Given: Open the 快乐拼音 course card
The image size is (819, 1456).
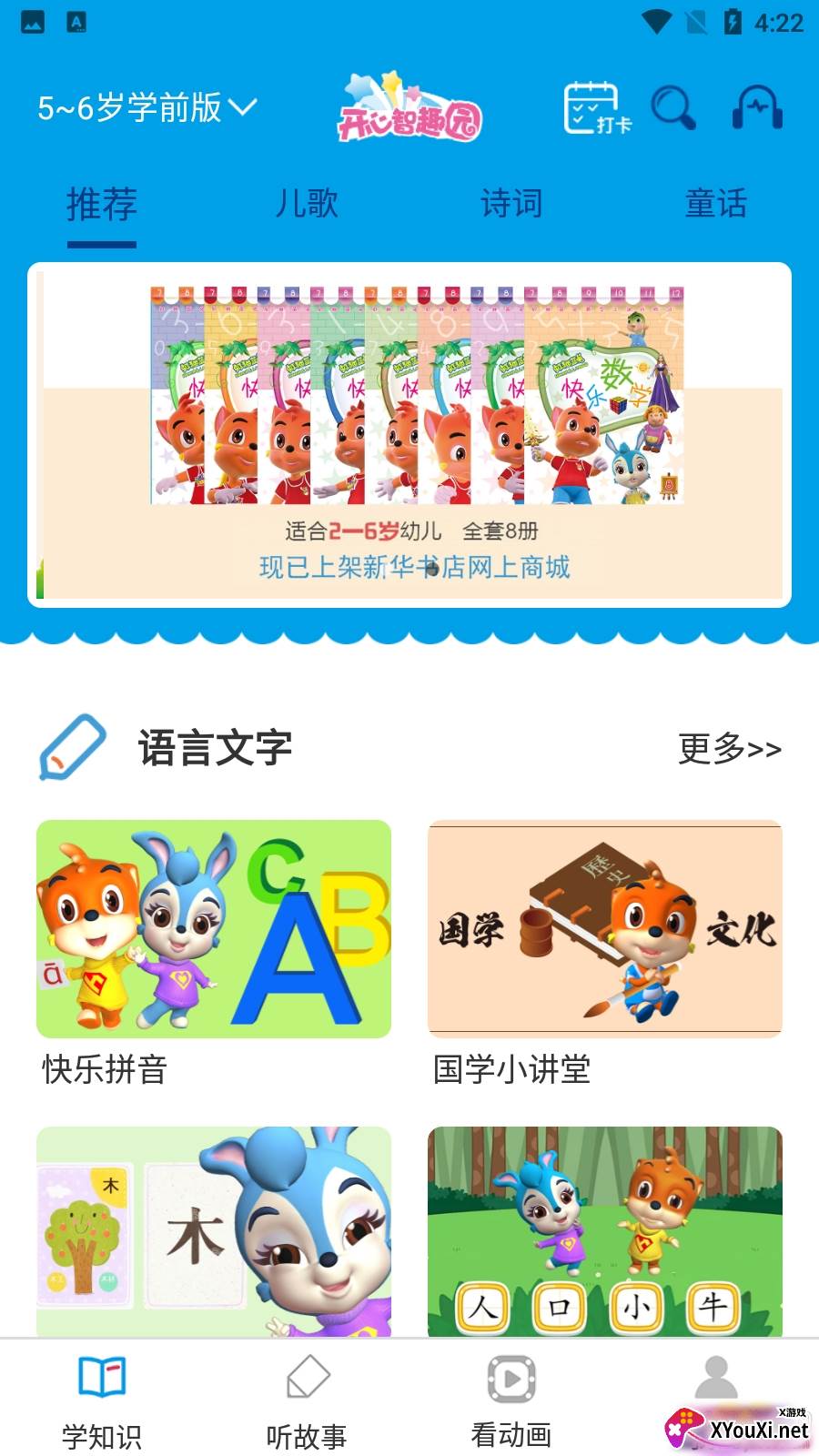Looking at the screenshot, I should tap(214, 929).
